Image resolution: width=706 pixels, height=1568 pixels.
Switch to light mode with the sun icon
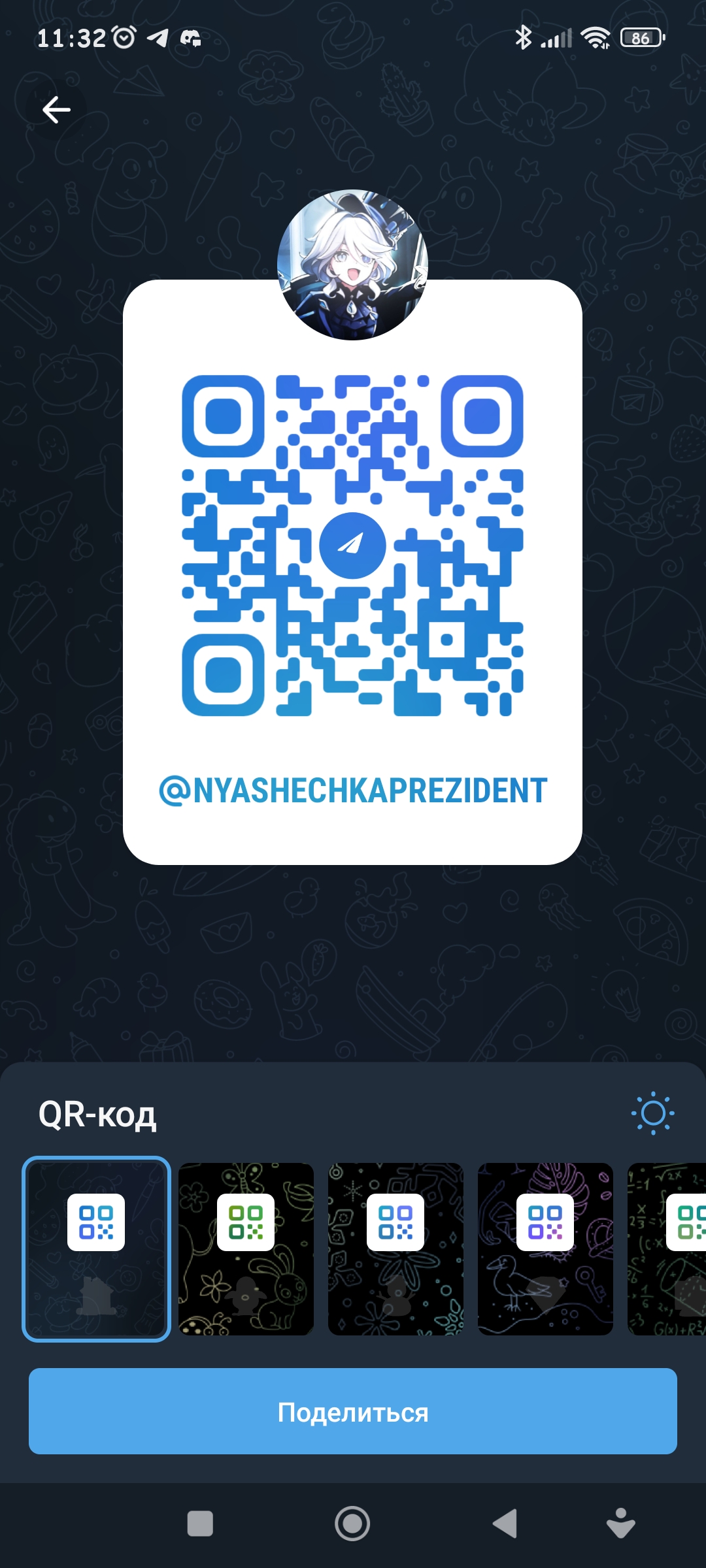652,1113
